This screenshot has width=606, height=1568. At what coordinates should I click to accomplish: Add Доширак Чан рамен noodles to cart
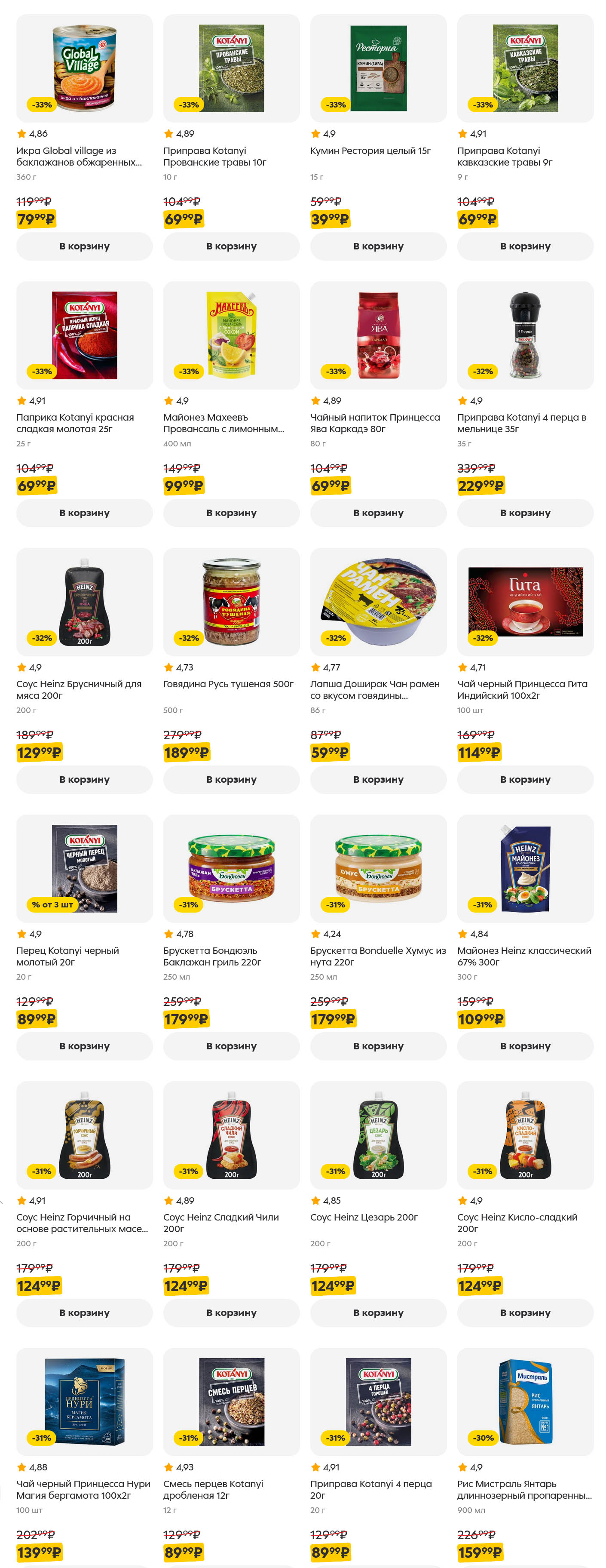(x=378, y=779)
